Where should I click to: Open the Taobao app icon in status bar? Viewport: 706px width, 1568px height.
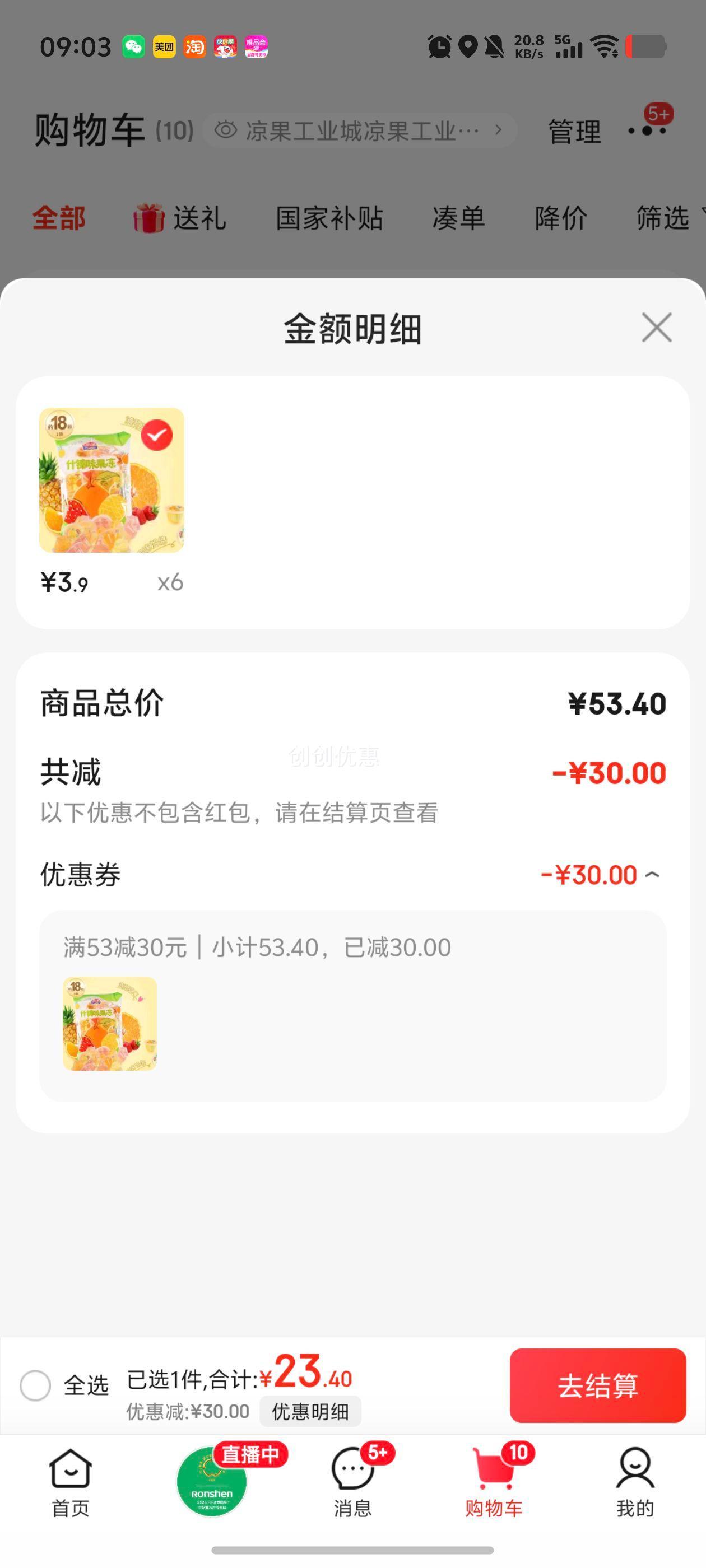click(x=194, y=47)
